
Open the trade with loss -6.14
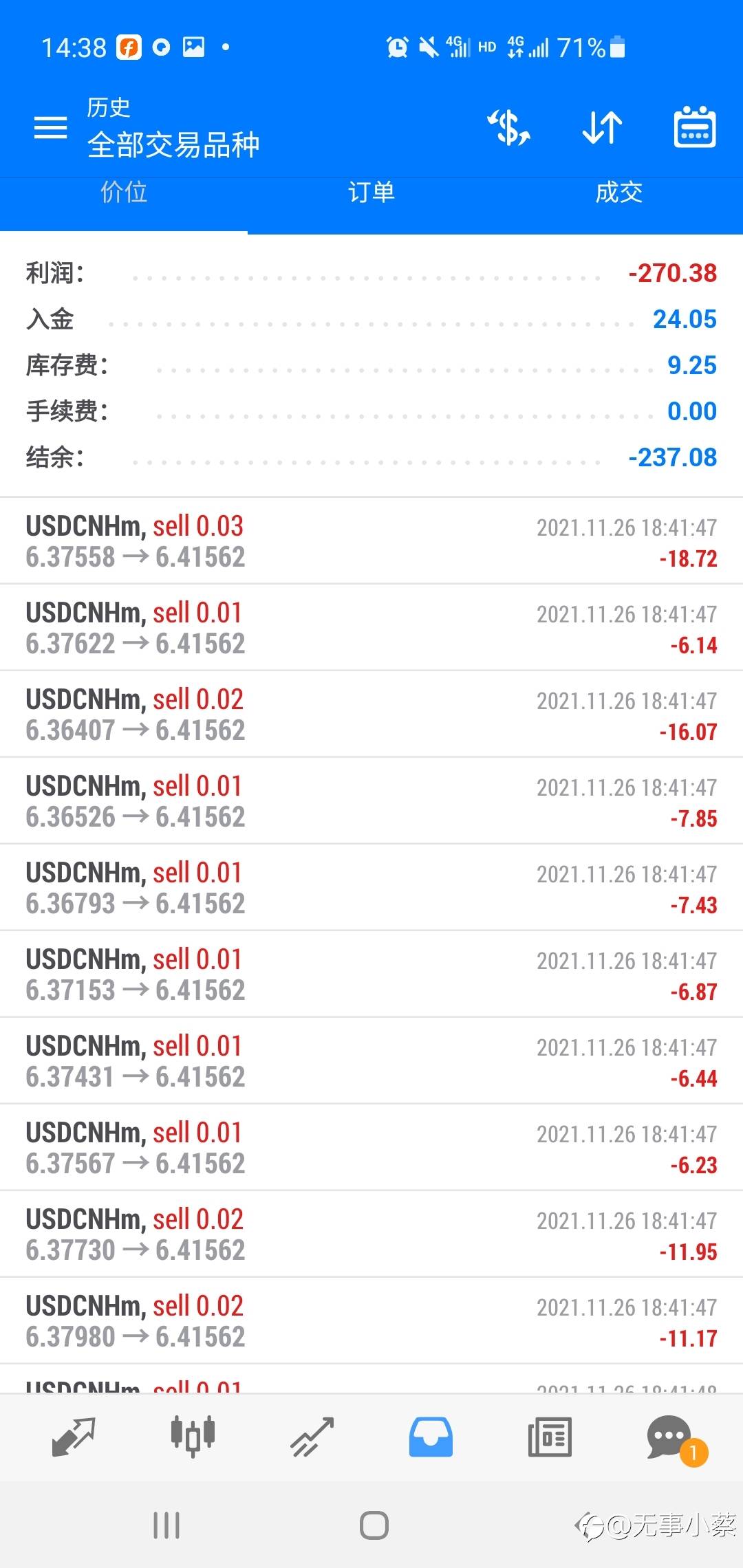(371, 628)
